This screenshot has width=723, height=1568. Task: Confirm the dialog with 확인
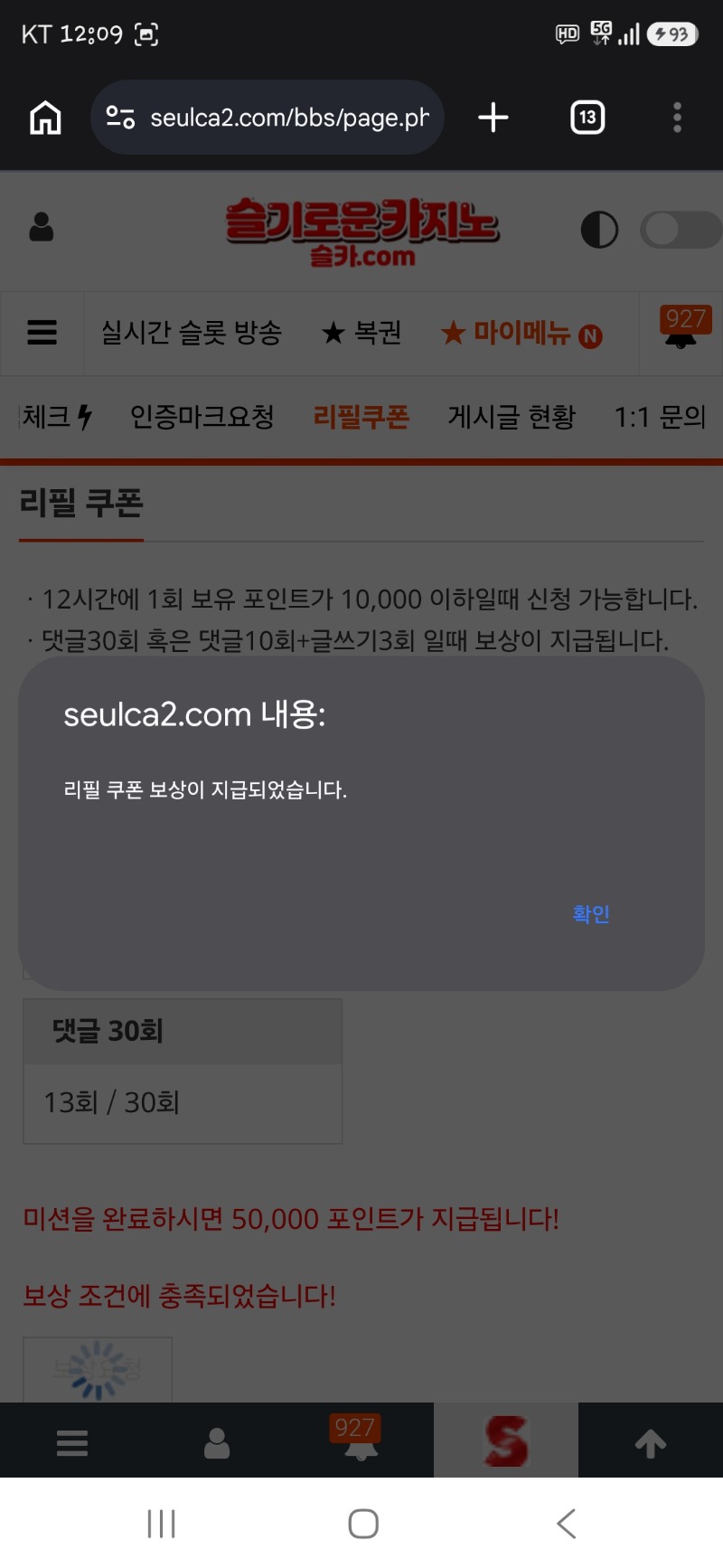[x=591, y=914]
